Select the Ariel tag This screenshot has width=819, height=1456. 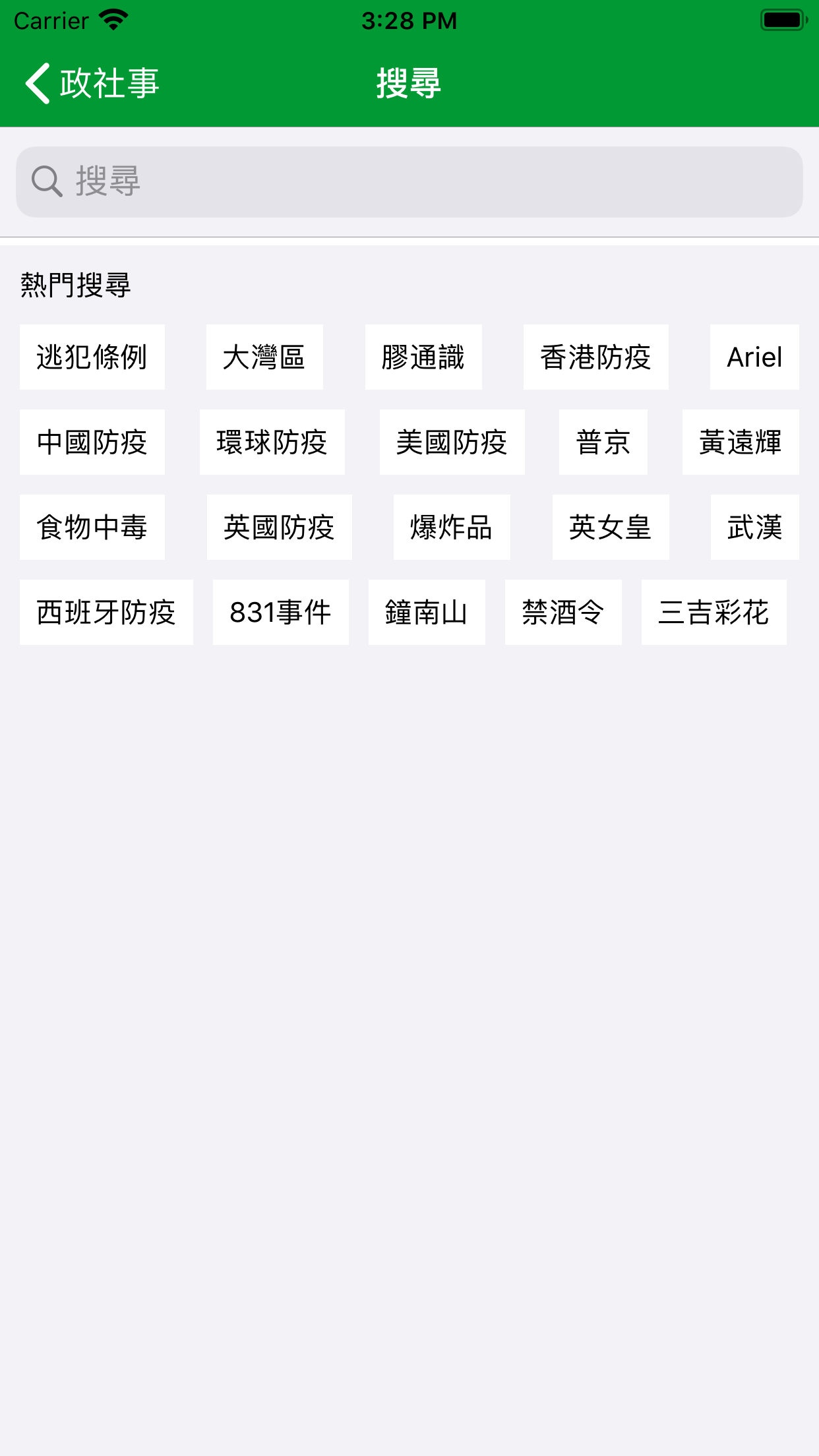[754, 357]
